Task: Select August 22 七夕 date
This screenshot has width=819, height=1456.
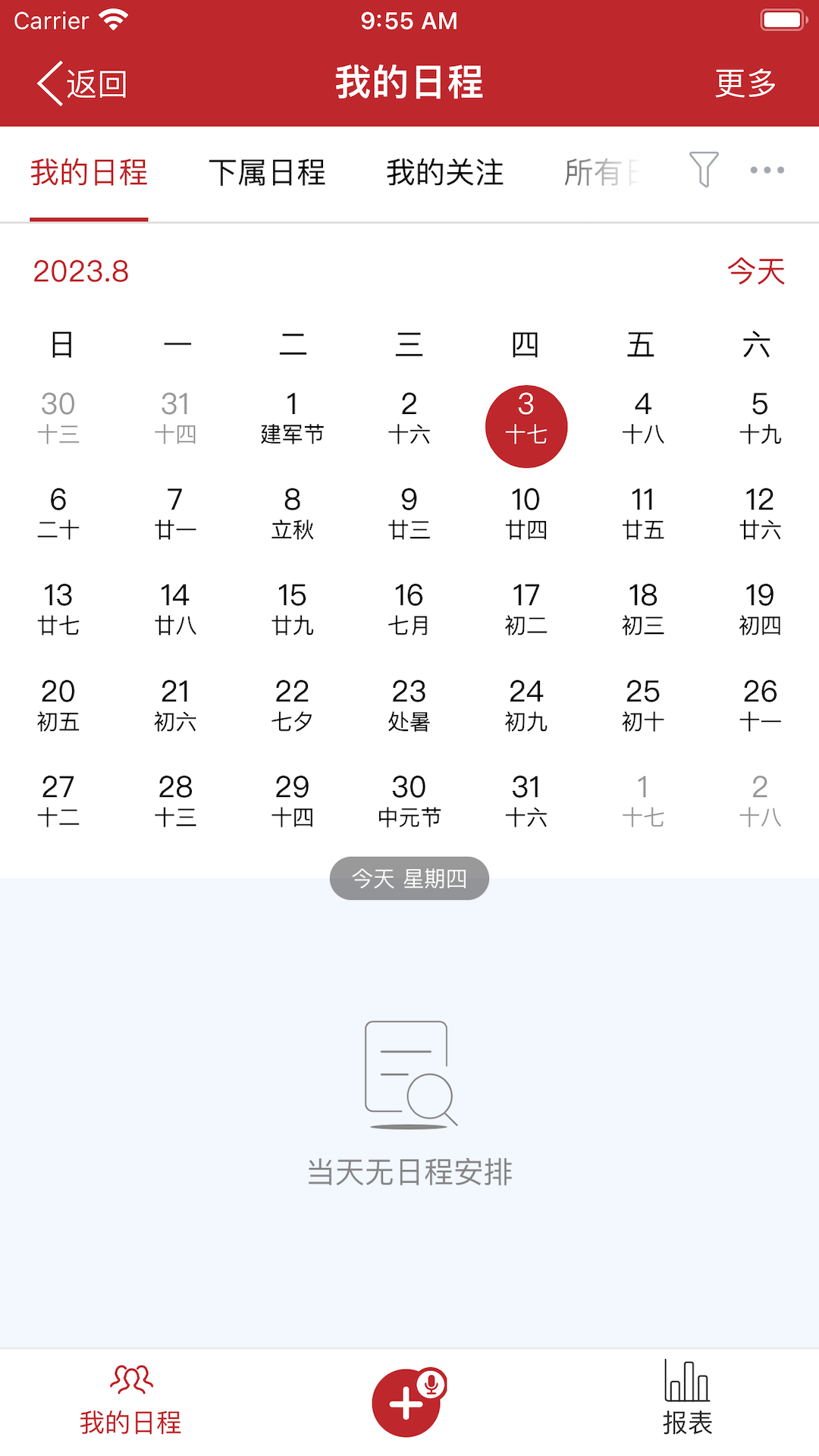Action: tap(292, 705)
